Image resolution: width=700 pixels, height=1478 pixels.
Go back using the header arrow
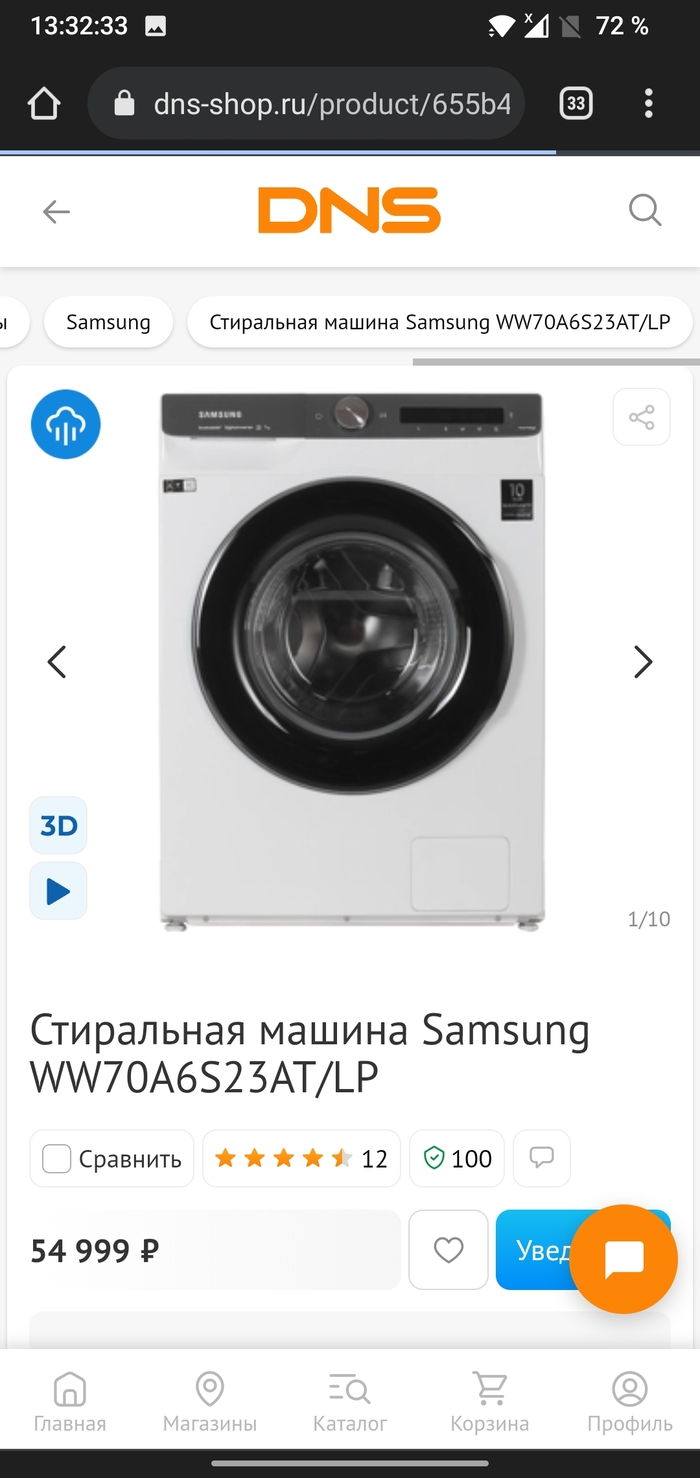pos(56,211)
